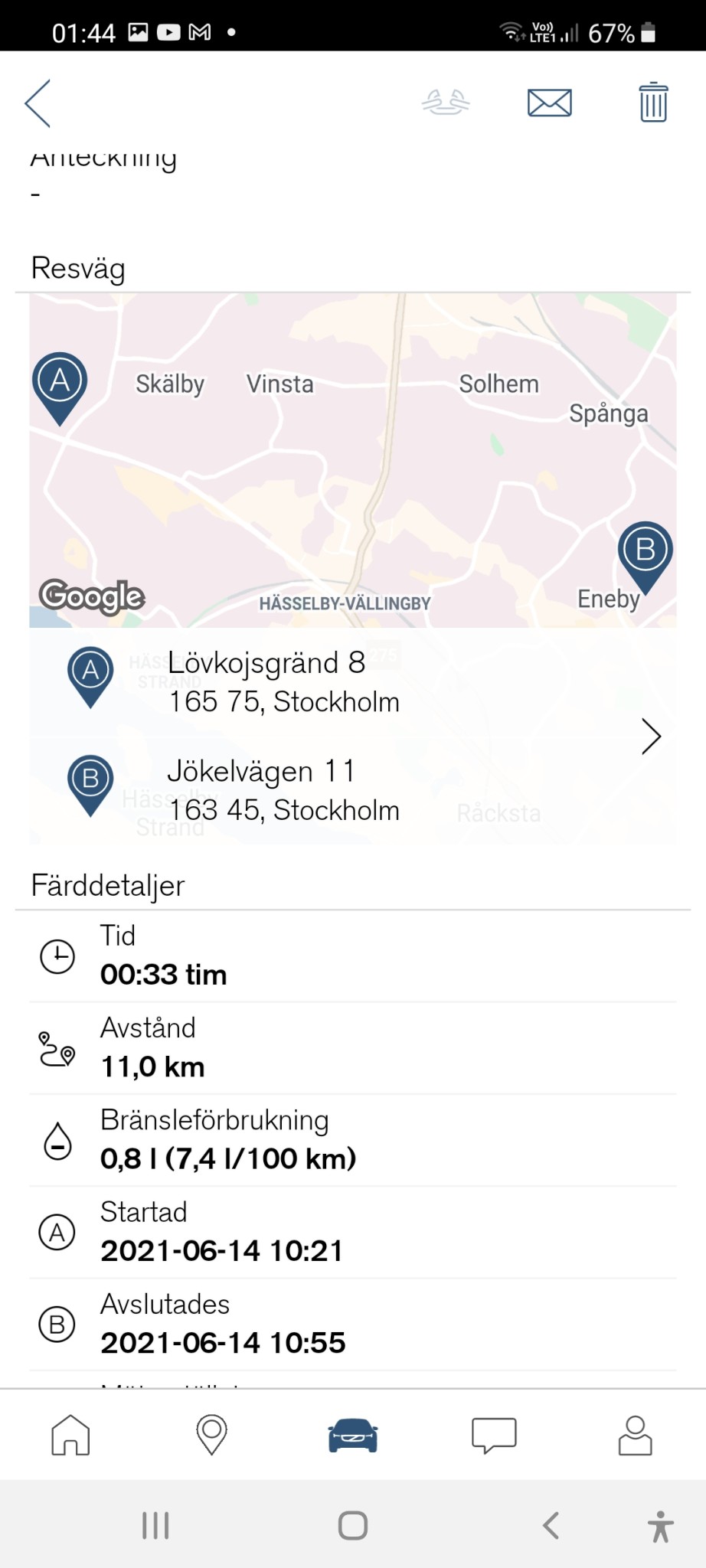Open the route map preview
The image size is (706, 1568).
tap(352, 459)
